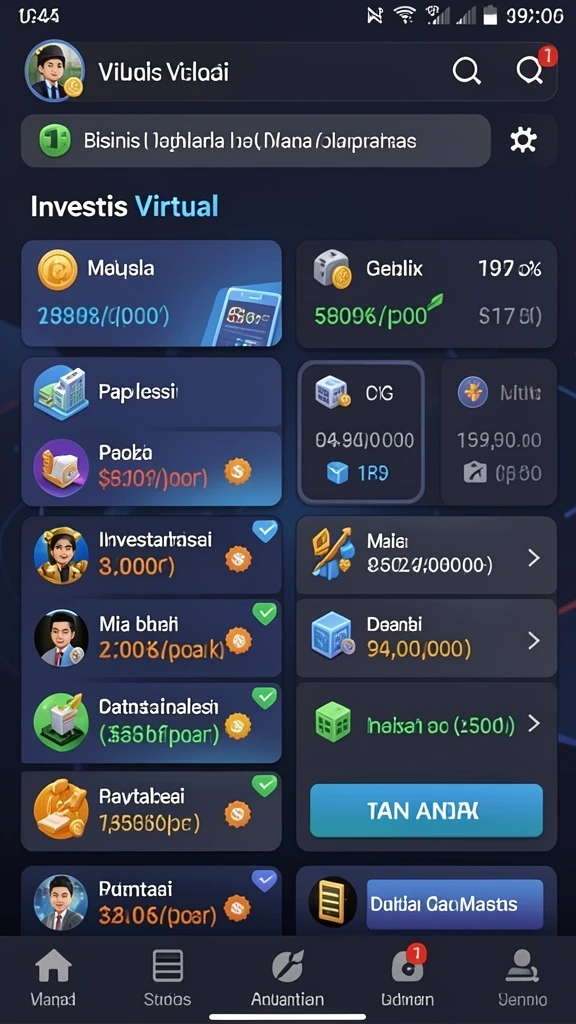Open the settings gear icon

point(523,140)
